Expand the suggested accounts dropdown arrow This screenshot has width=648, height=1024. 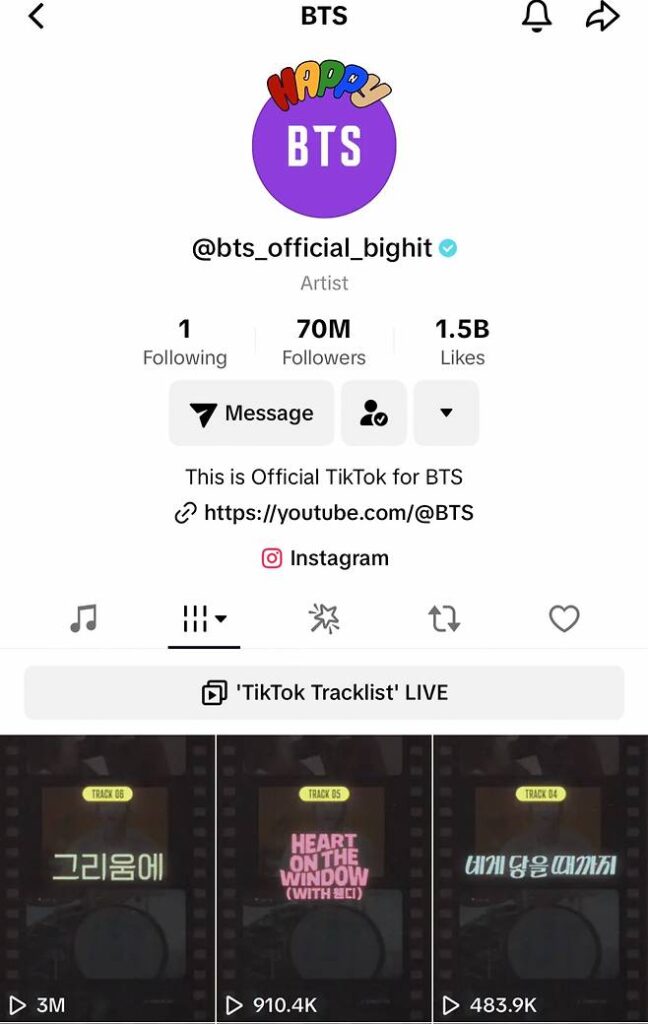[x=446, y=413]
